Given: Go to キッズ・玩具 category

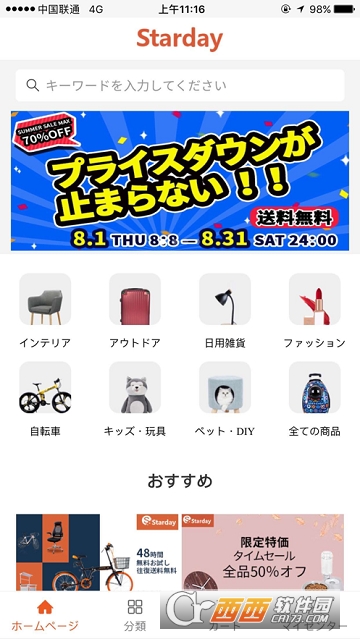Looking at the screenshot, I should coord(135,399).
